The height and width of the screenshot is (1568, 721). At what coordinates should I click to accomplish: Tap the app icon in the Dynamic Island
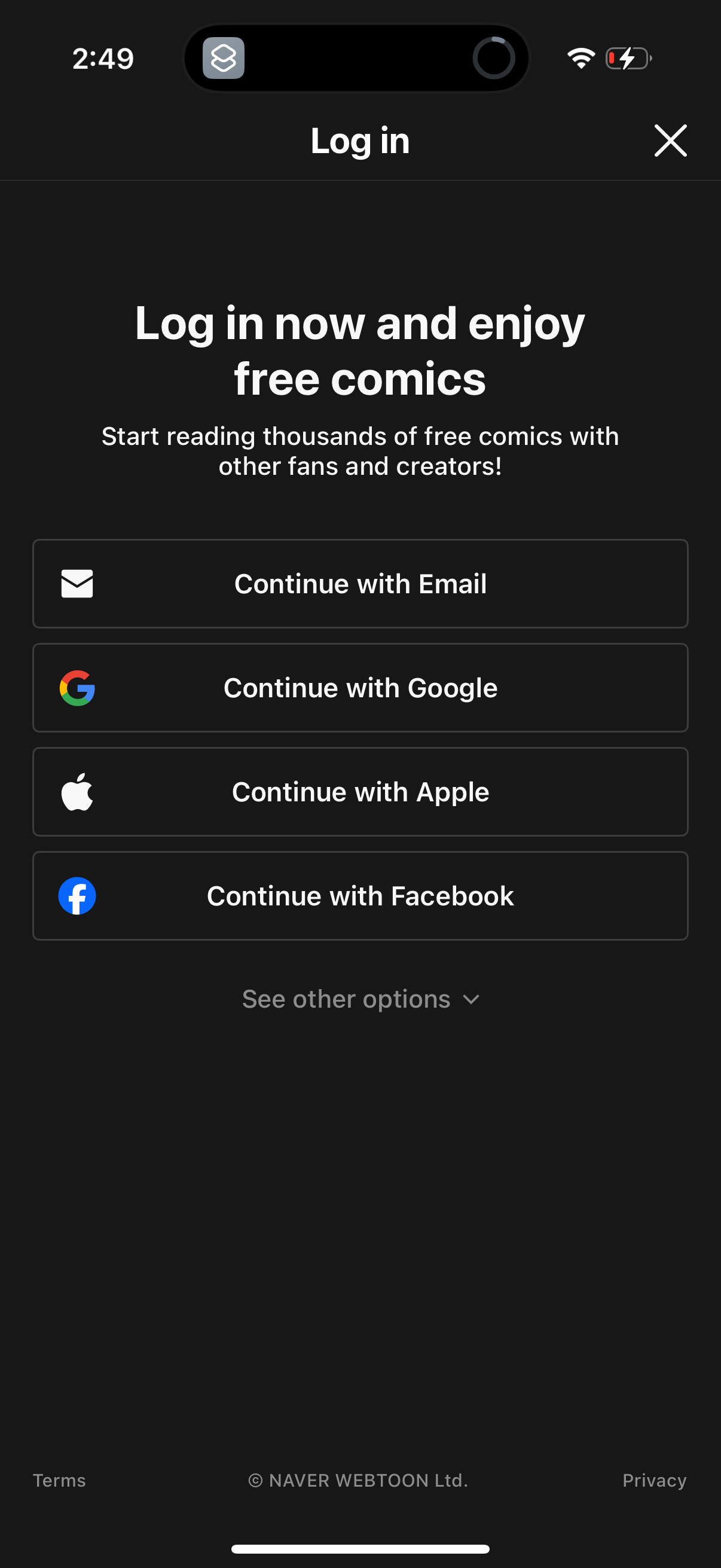(224, 58)
